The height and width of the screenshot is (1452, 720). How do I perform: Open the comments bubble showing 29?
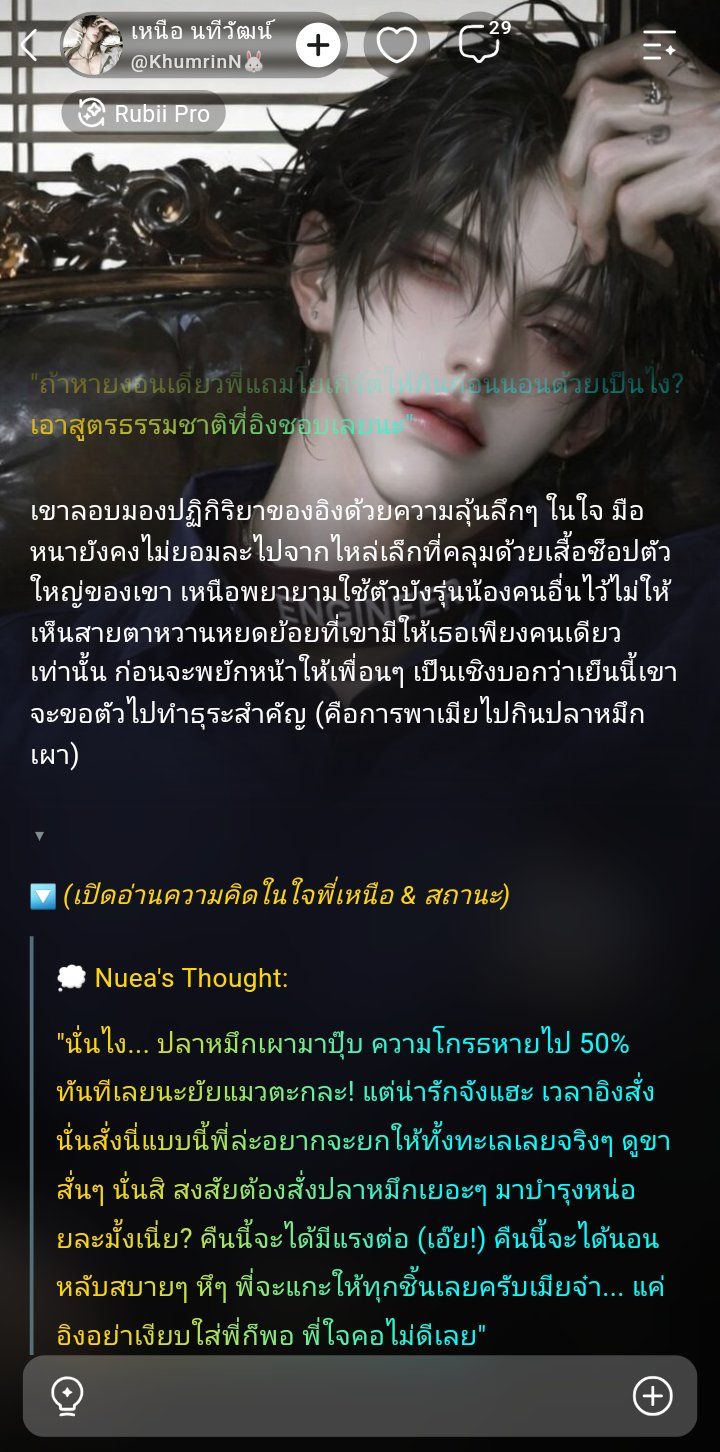(x=479, y=45)
